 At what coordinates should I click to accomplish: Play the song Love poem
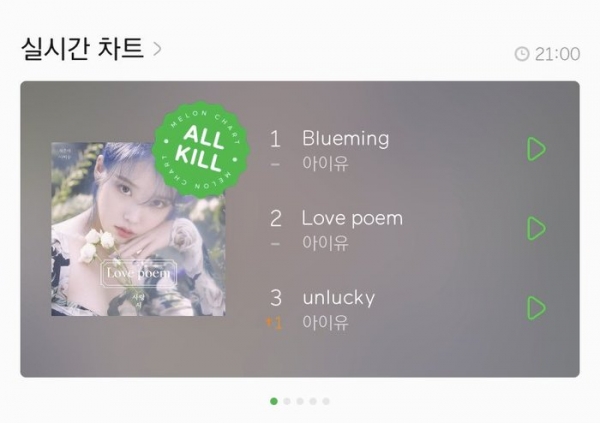[536, 228]
